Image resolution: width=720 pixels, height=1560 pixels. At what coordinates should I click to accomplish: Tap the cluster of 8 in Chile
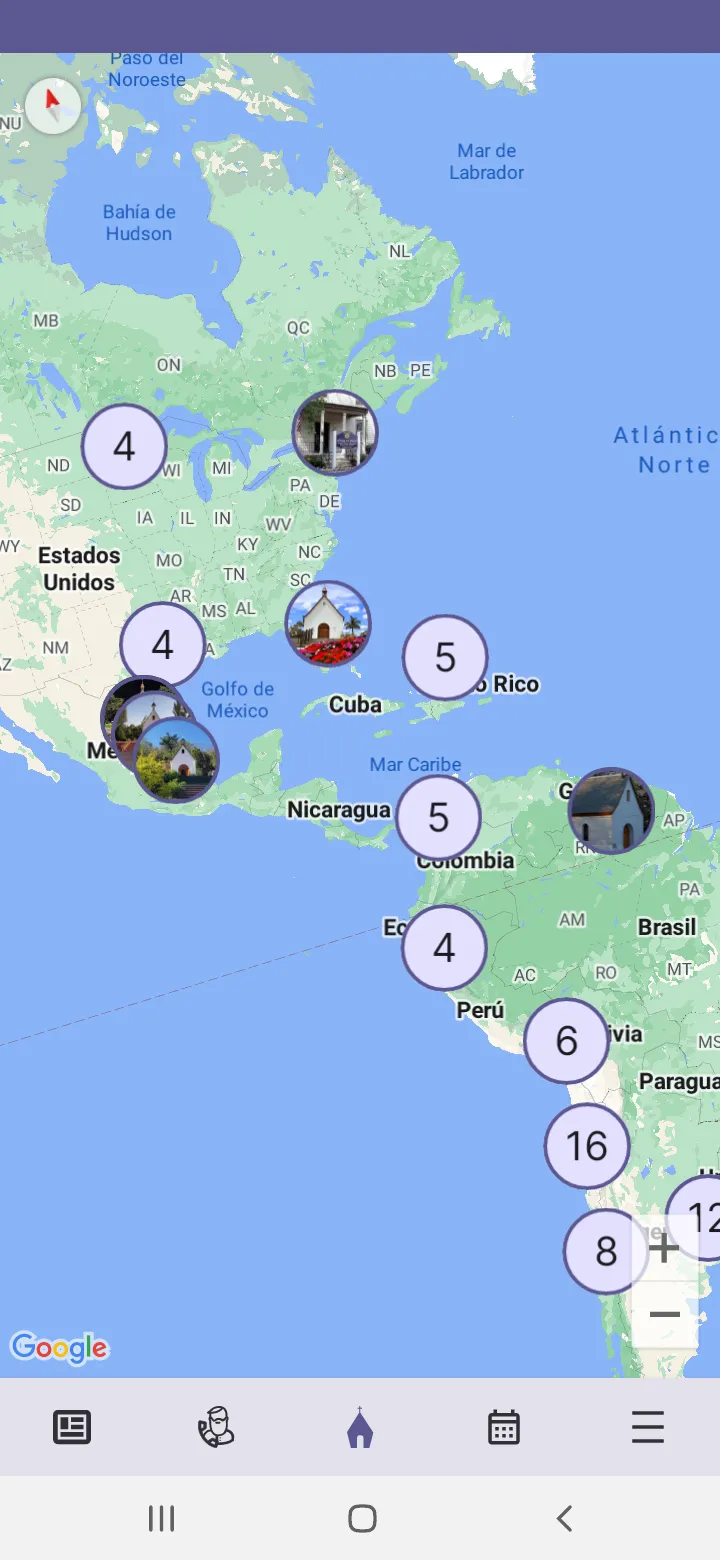[604, 1250]
